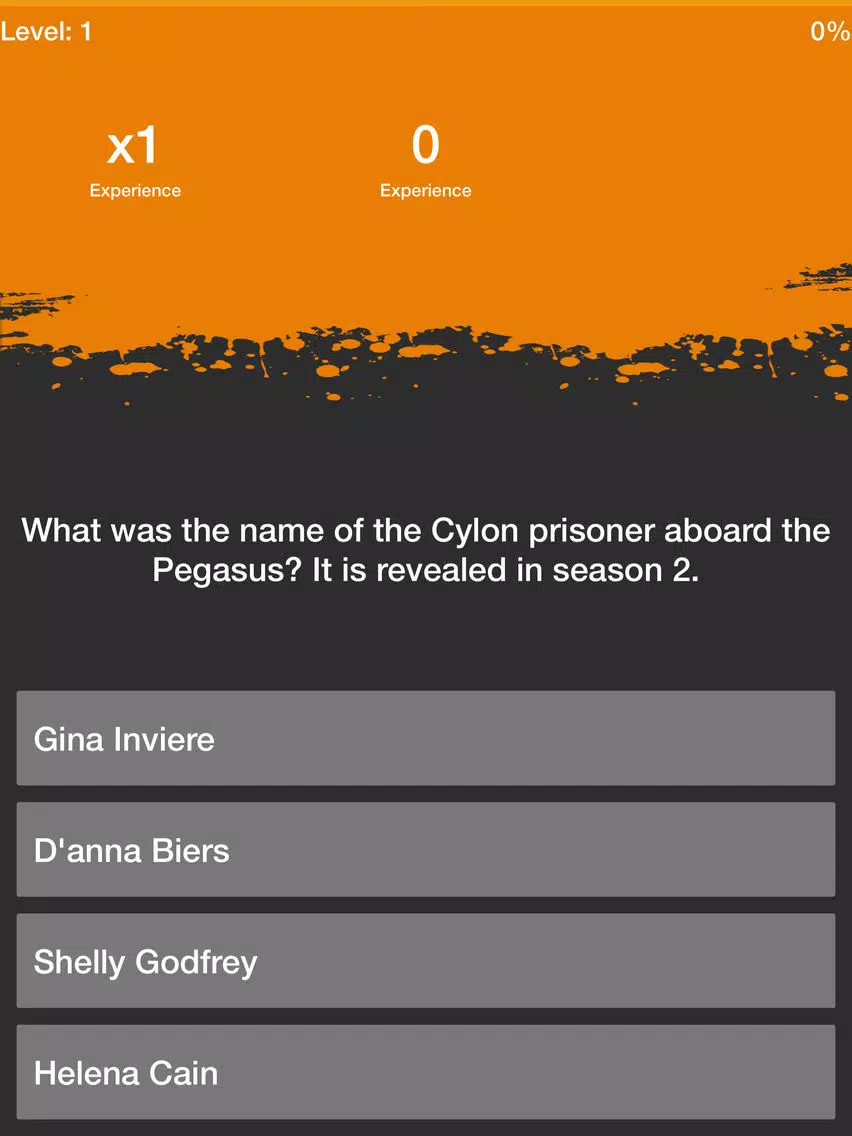This screenshot has height=1136, width=852.
Task: Click the last answer option row
Action: pos(426,1072)
